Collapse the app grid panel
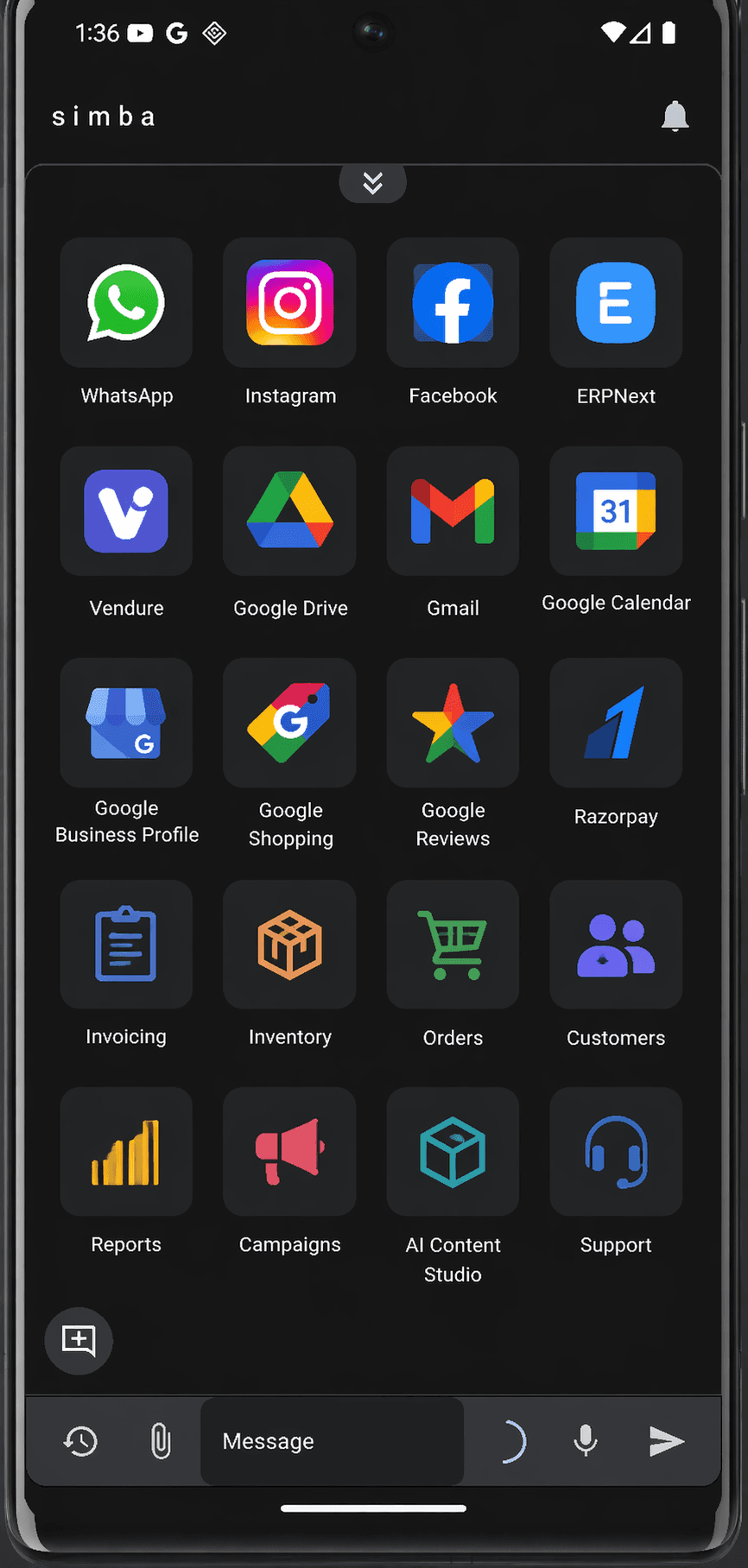The image size is (748, 1568). point(372,182)
